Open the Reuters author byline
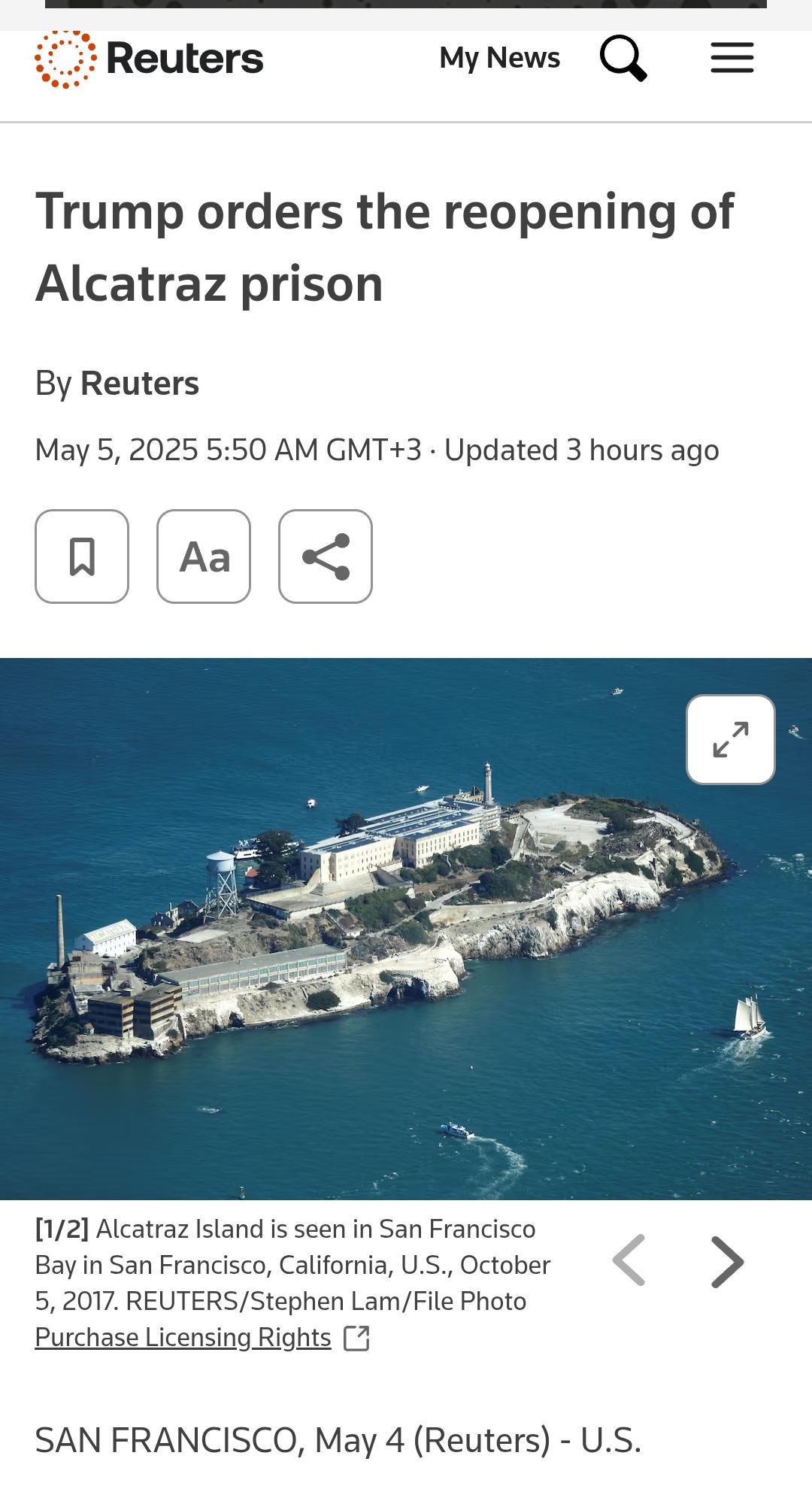The image size is (812, 1504). (x=140, y=384)
